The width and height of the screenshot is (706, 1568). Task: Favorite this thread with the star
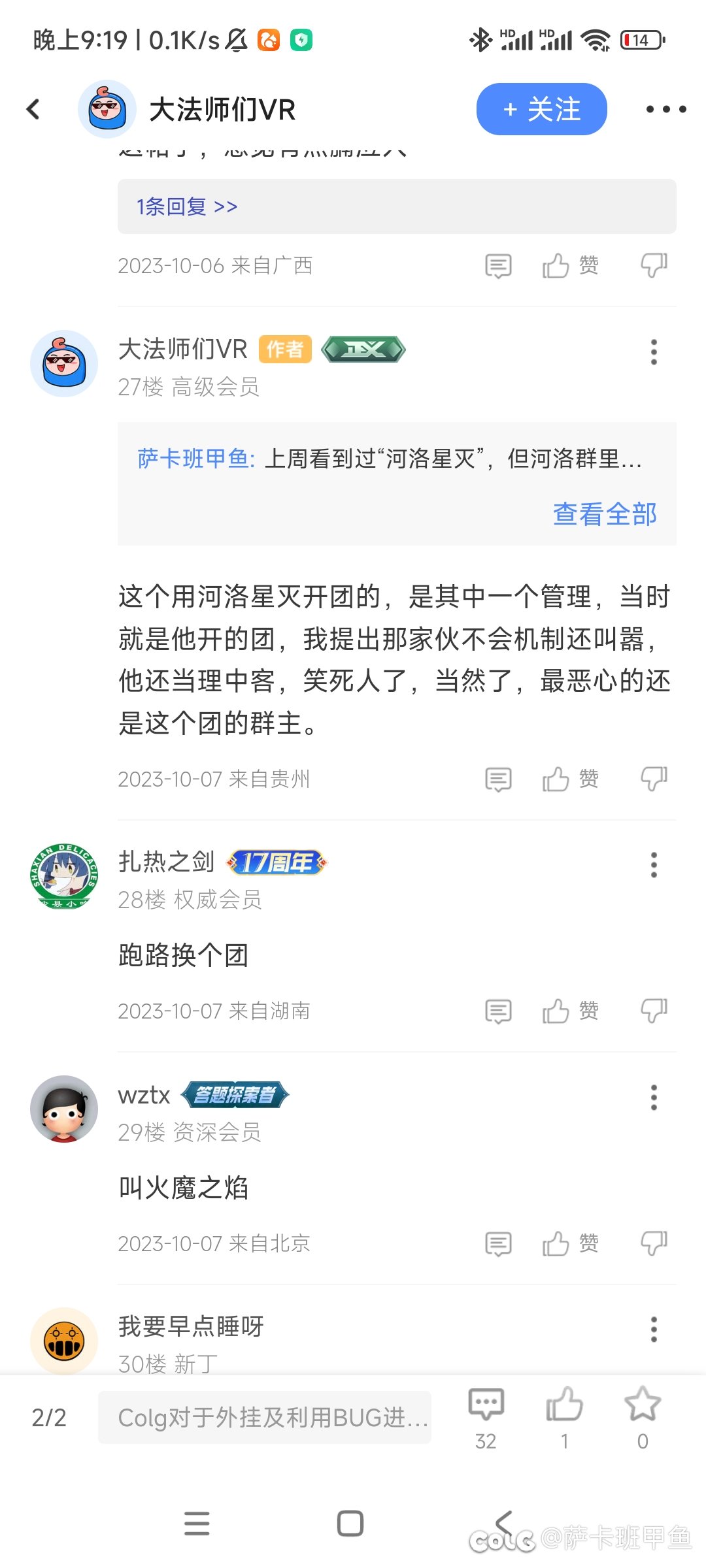tap(643, 1406)
